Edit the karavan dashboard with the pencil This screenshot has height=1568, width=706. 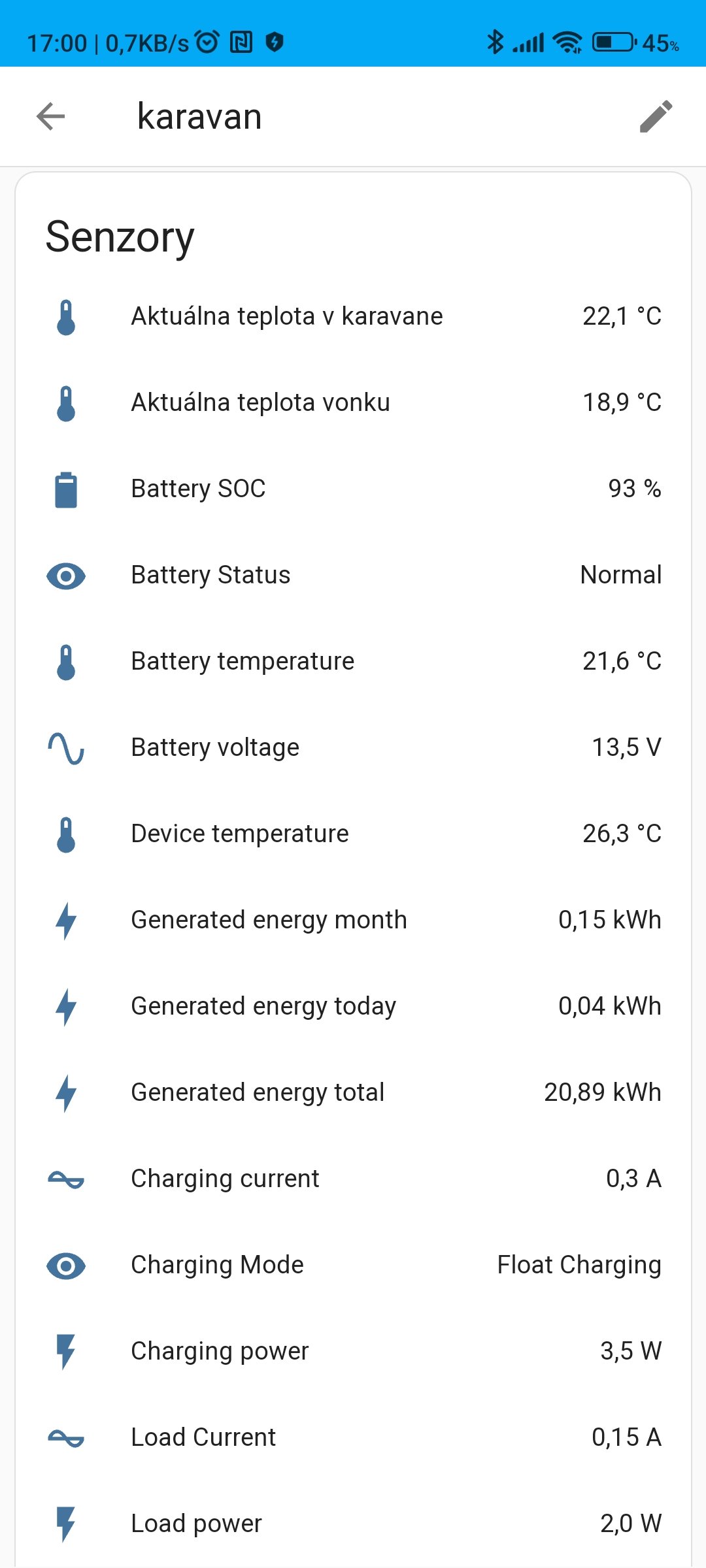656,117
